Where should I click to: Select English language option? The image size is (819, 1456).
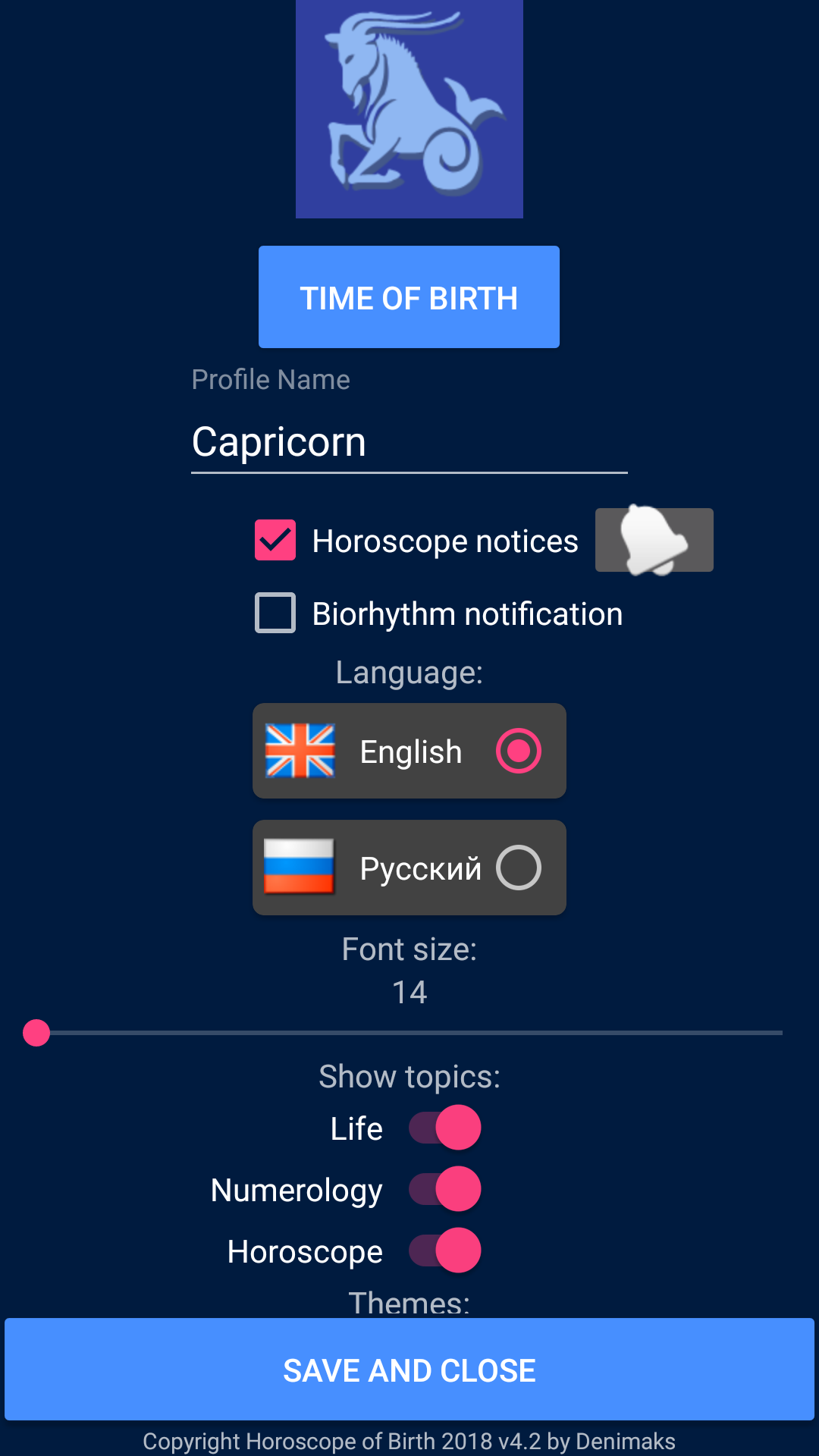pos(409,751)
